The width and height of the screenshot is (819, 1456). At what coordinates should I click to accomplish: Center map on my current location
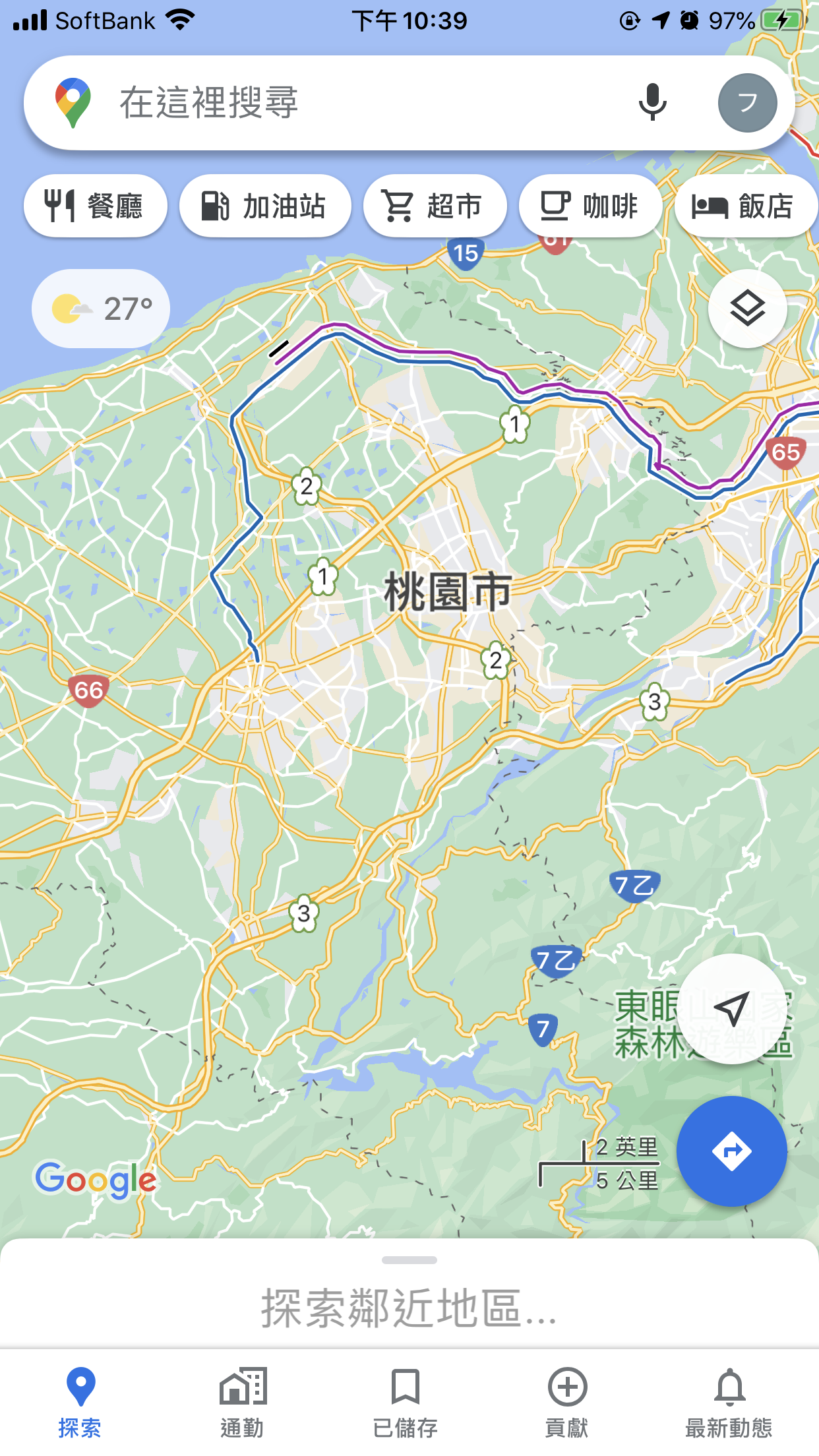point(732,1008)
